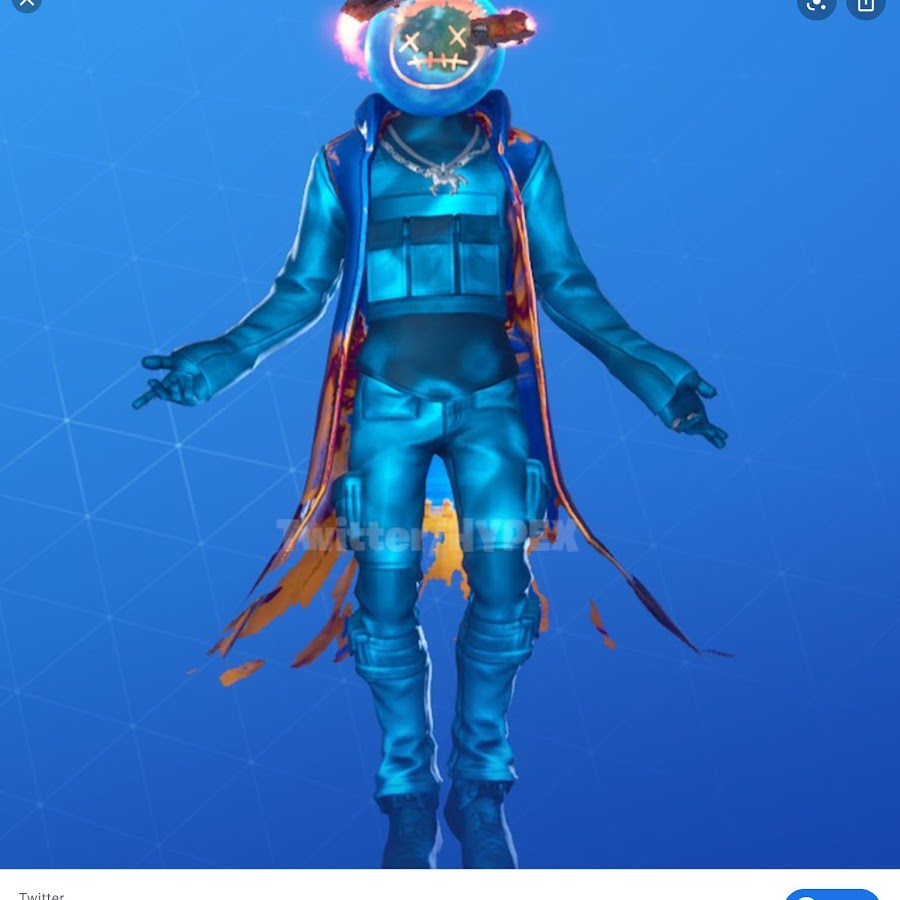Search this image with Lens
Viewport: 900px width, 900px height.
[x=816, y=4]
